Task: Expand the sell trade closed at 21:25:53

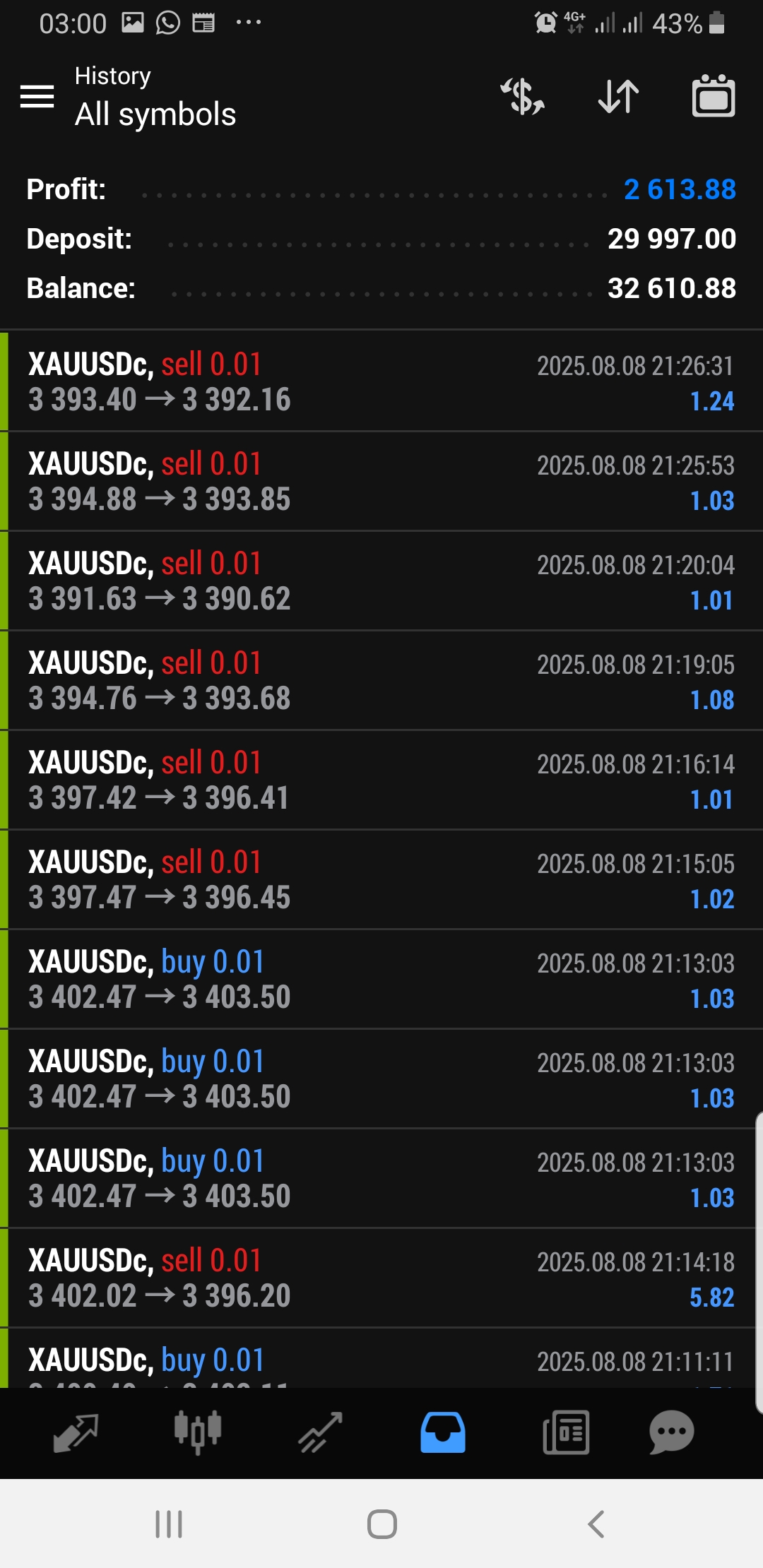Action: (381, 481)
